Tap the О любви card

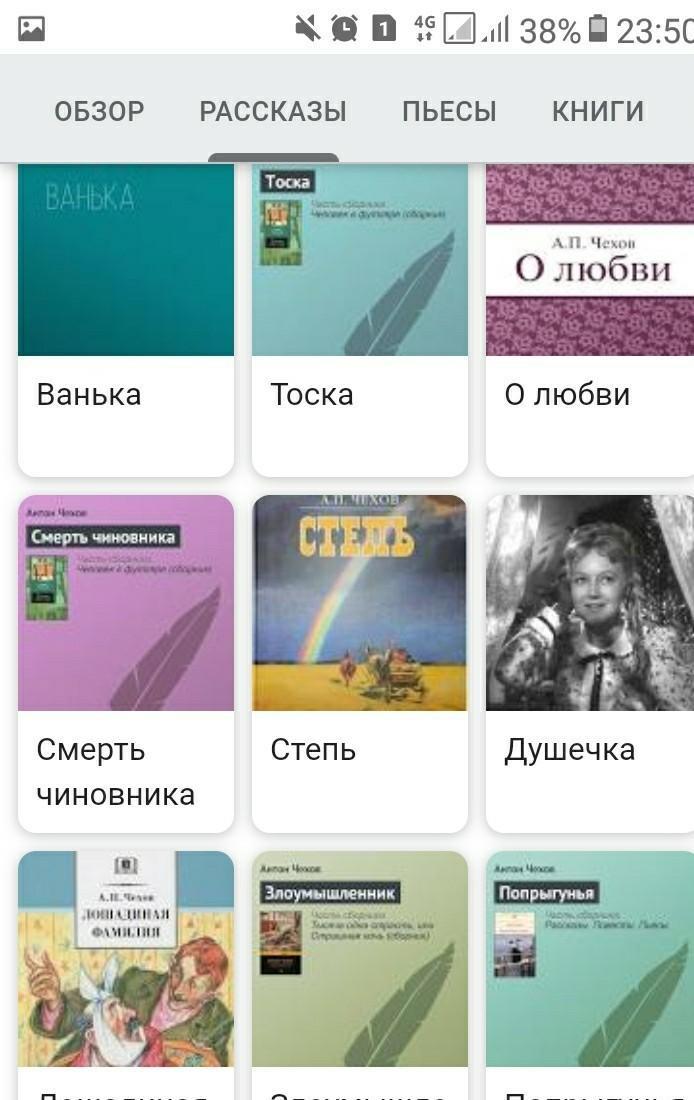click(x=590, y=320)
